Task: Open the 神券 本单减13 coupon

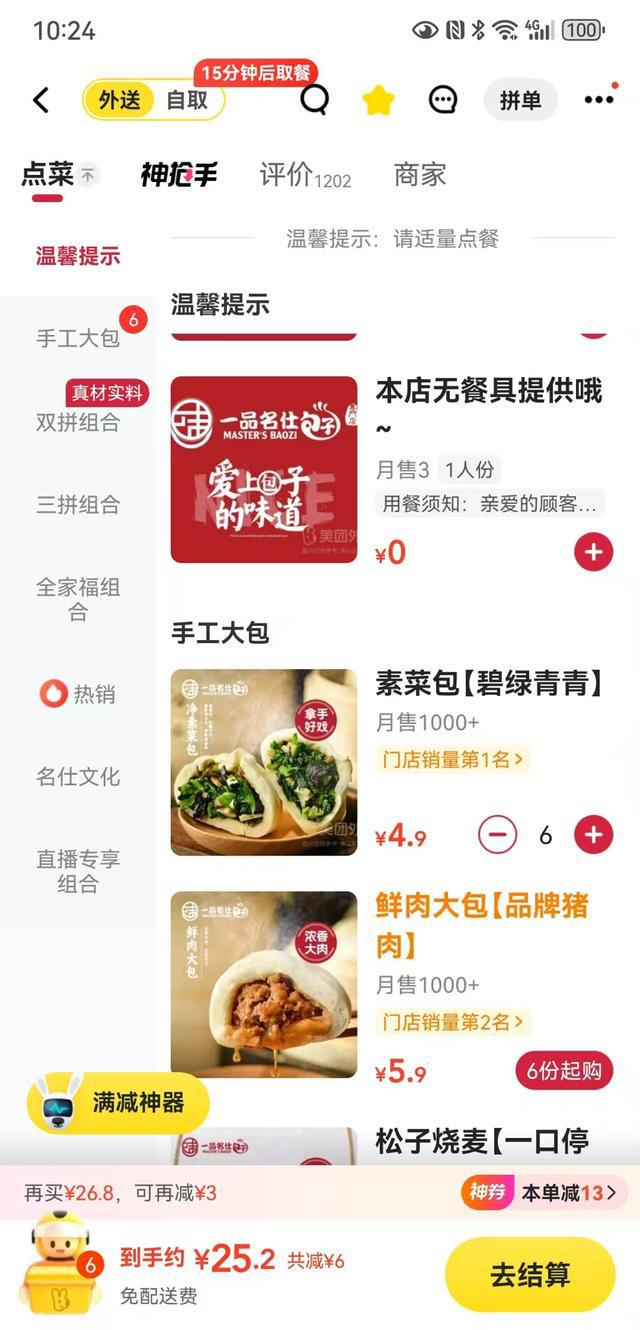Action: 544,1192
